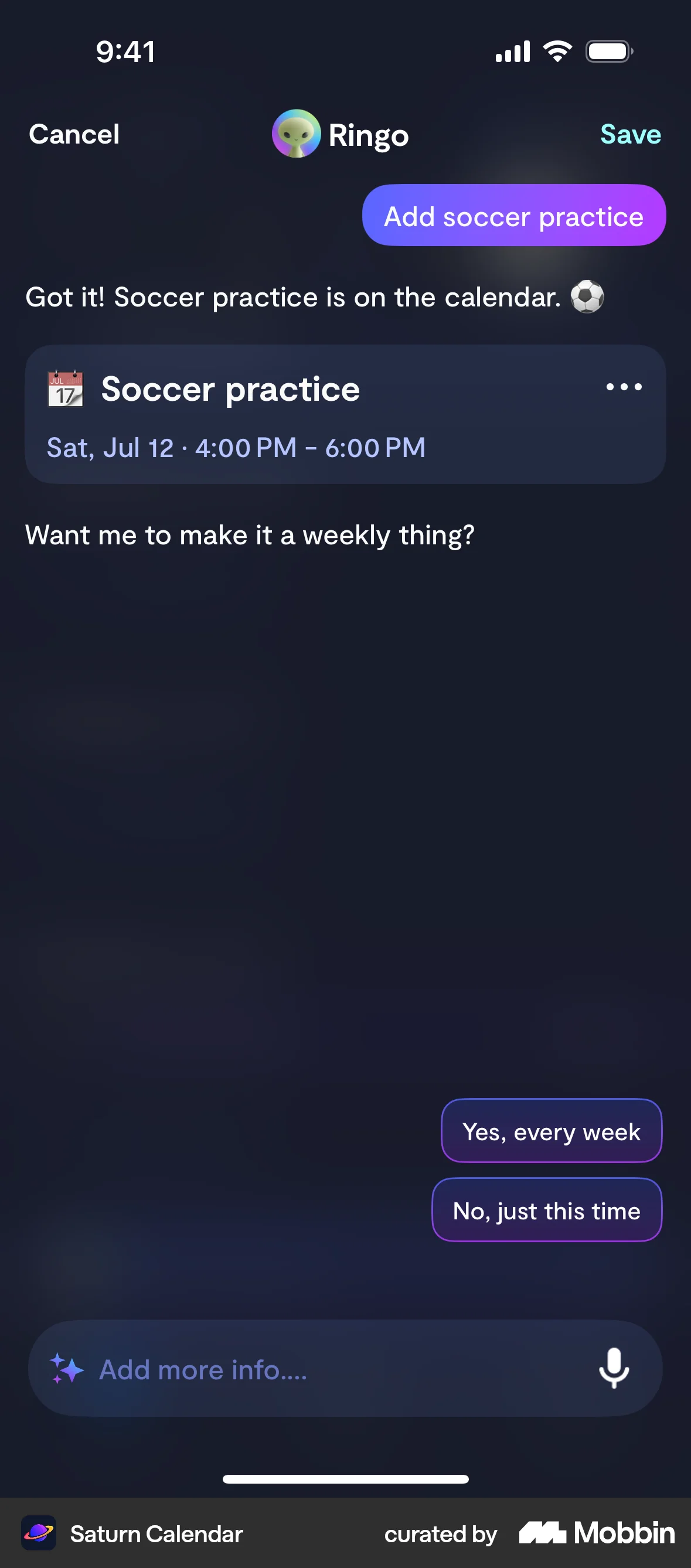Tap the event time Sat, Jul 12

point(236,448)
